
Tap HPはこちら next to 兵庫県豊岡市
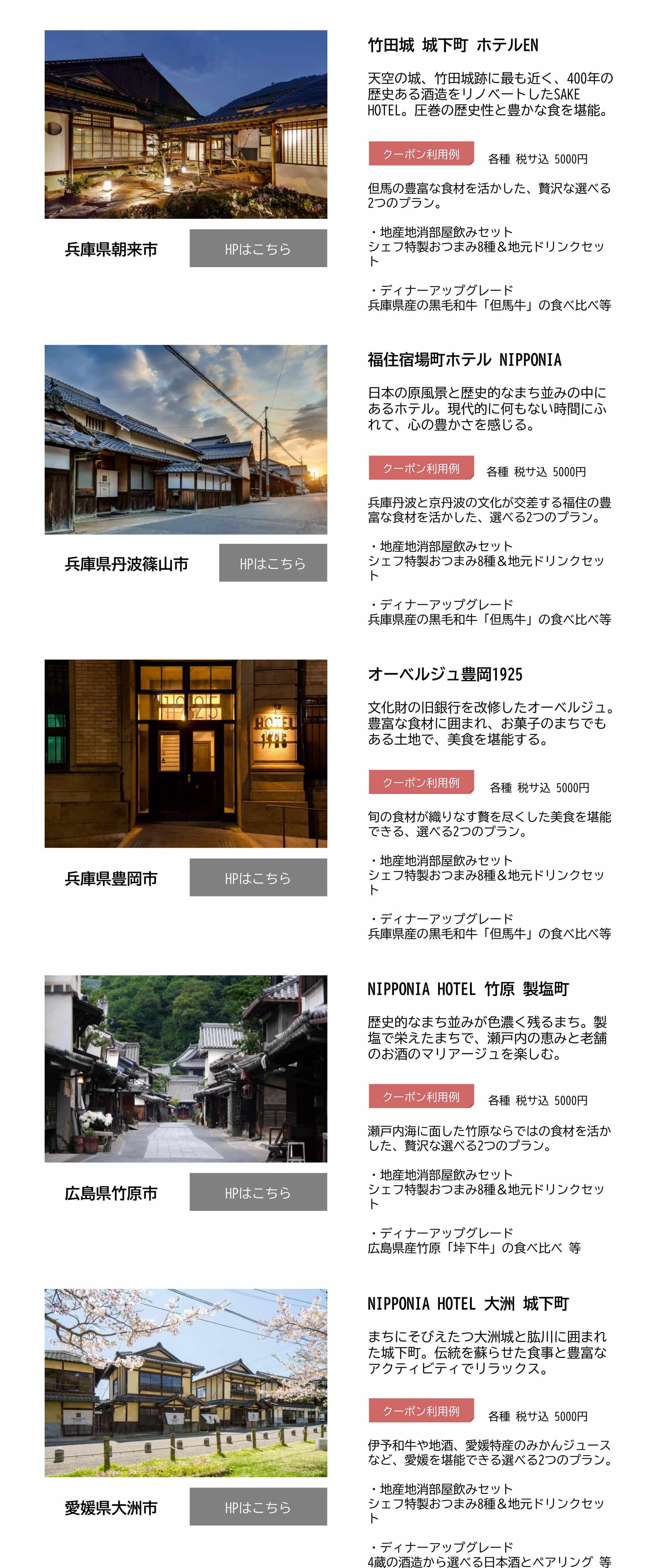pyautogui.click(x=258, y=878)
